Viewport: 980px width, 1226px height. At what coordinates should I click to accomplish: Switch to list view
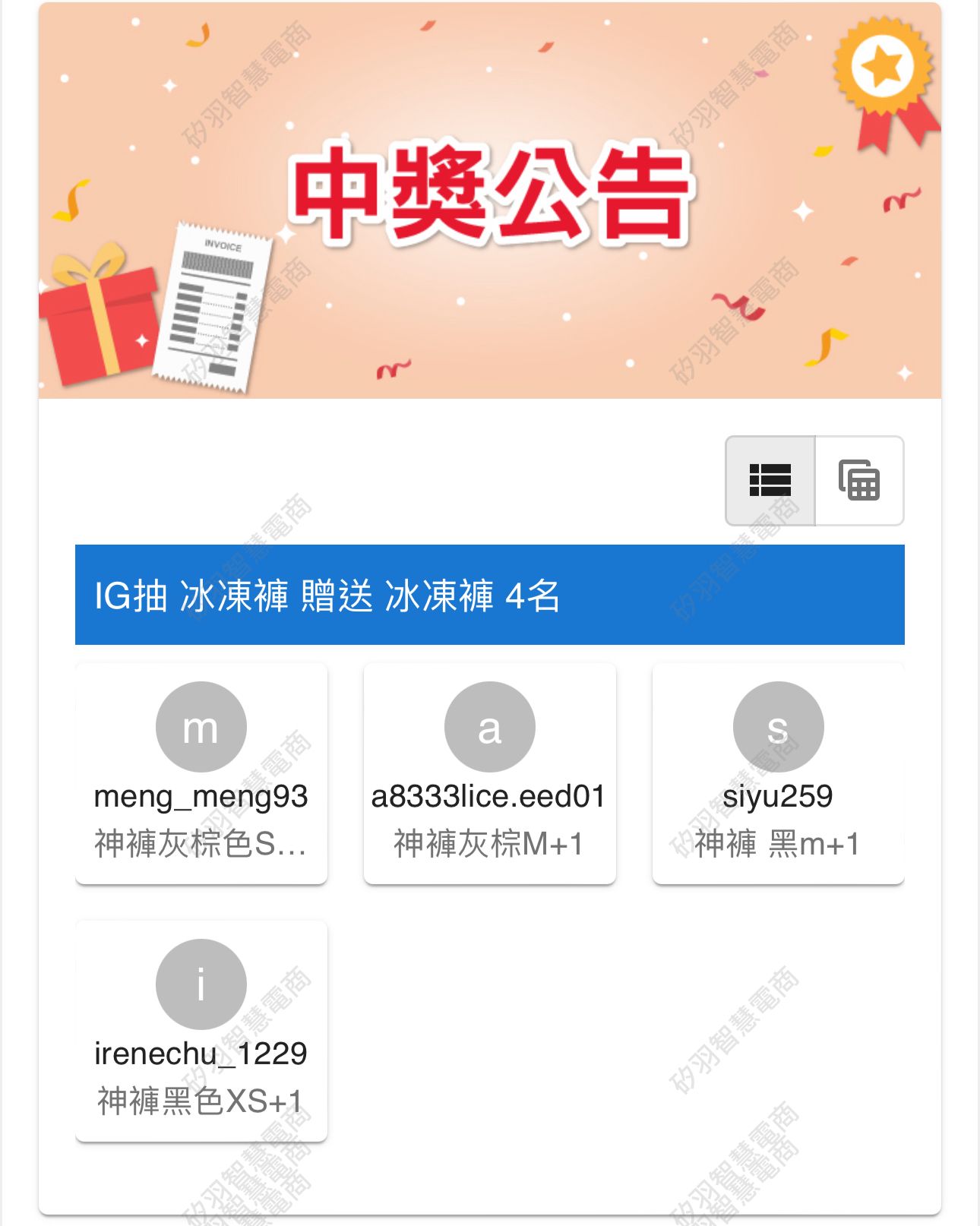[770, 481]
